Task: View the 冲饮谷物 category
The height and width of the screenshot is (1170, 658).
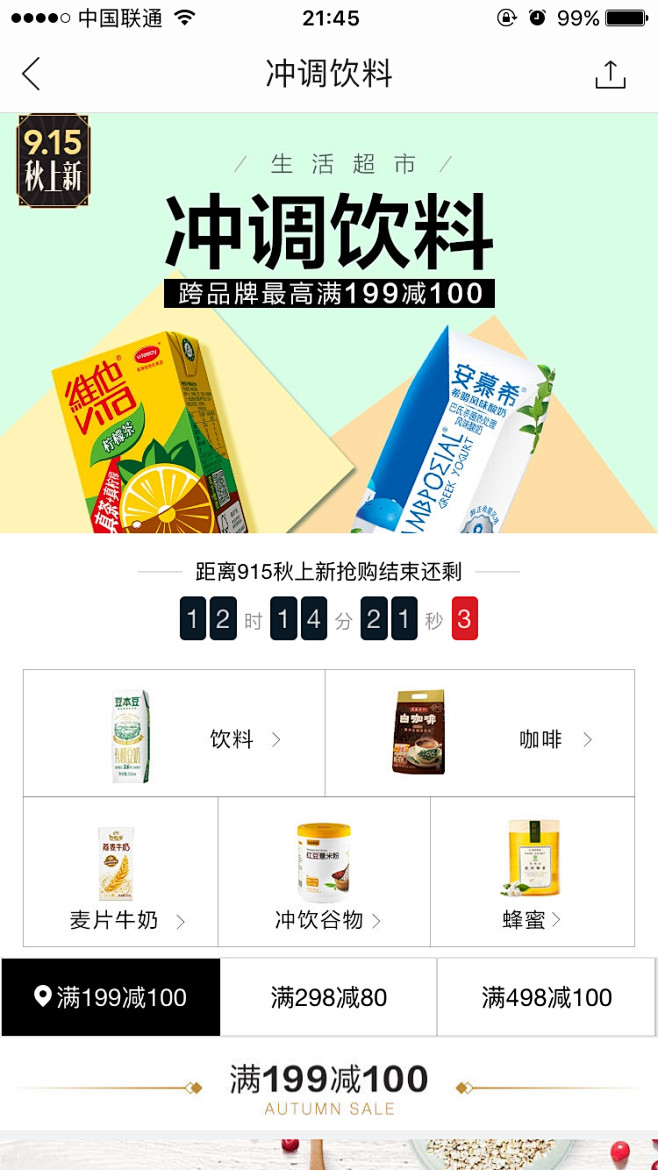Action: 324,872
